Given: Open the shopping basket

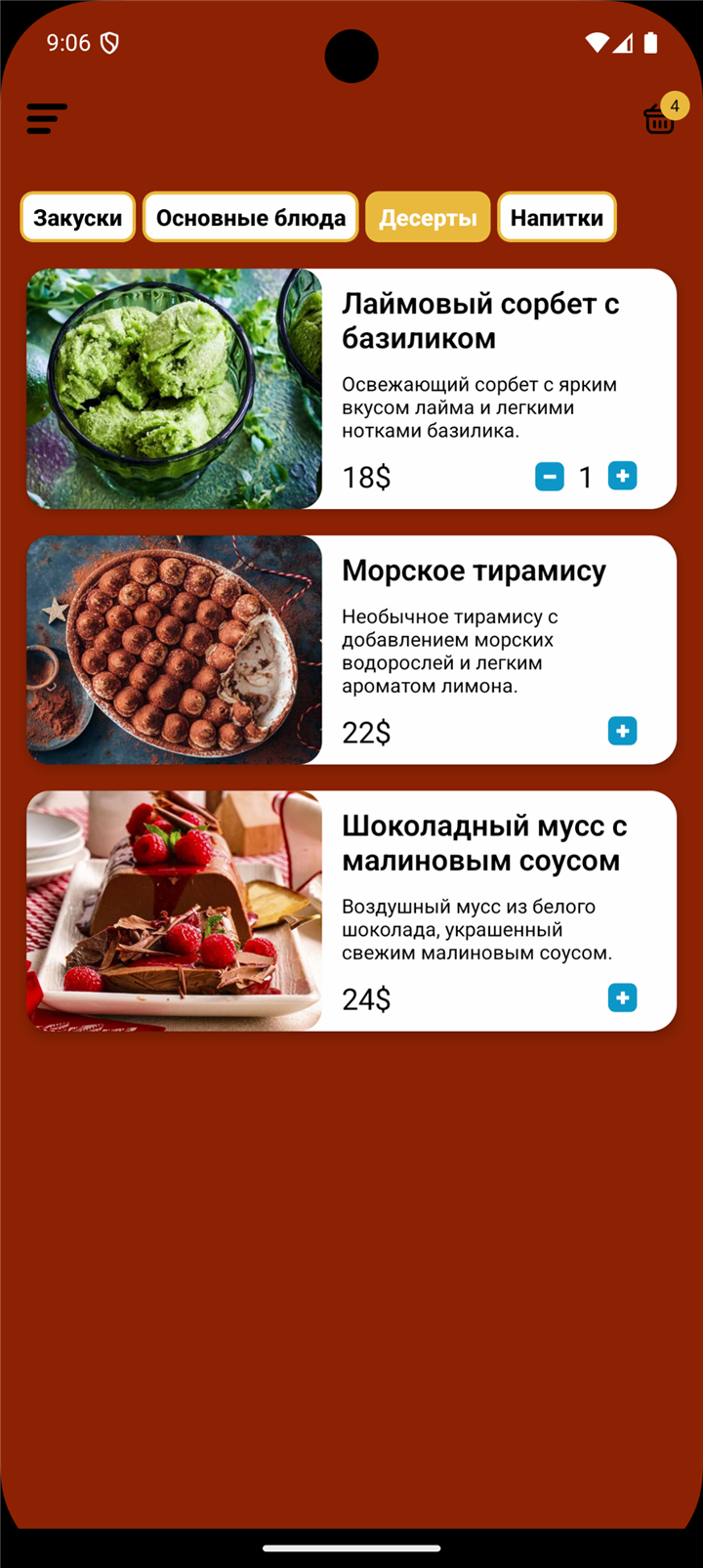Looking at the screenshot, I should pos(660,119).
